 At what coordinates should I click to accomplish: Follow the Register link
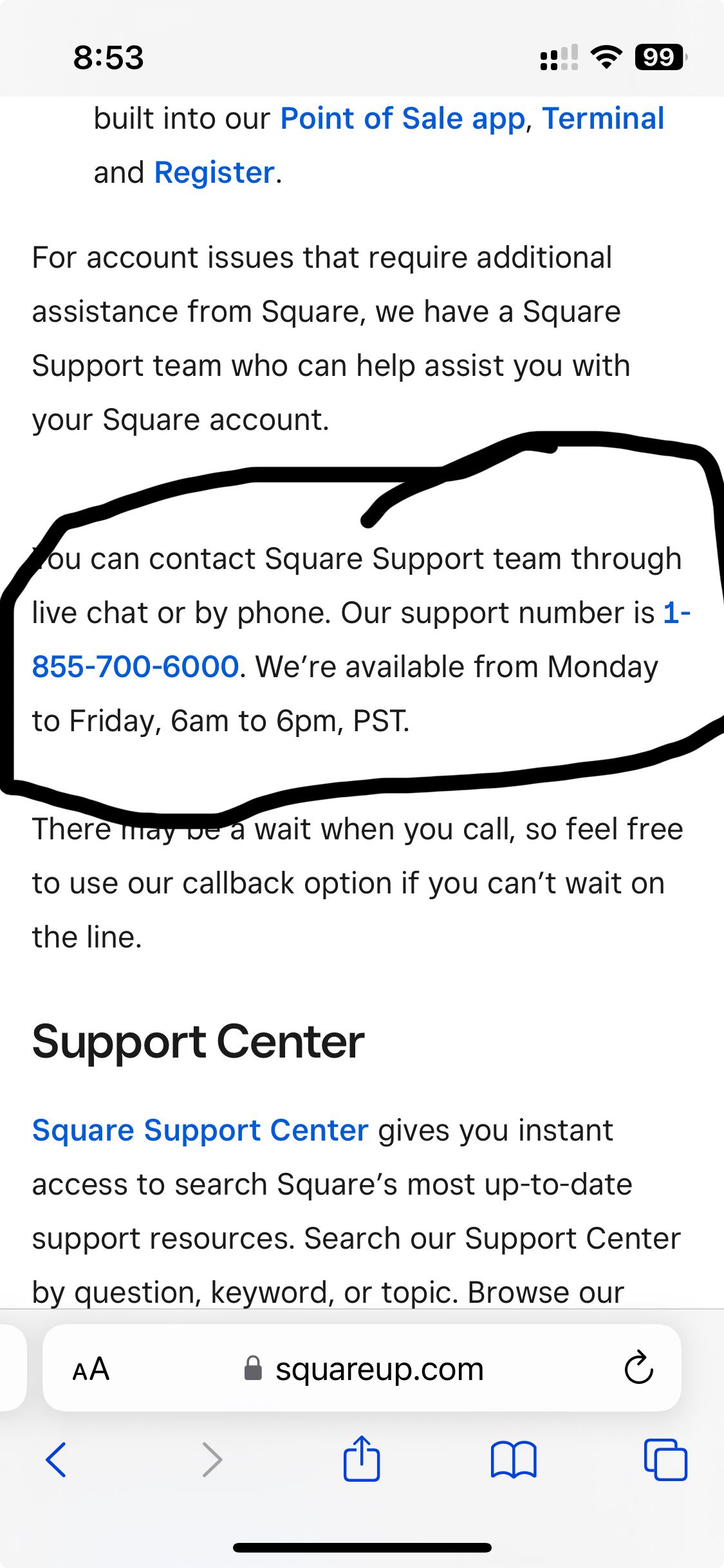coord(214,173)
